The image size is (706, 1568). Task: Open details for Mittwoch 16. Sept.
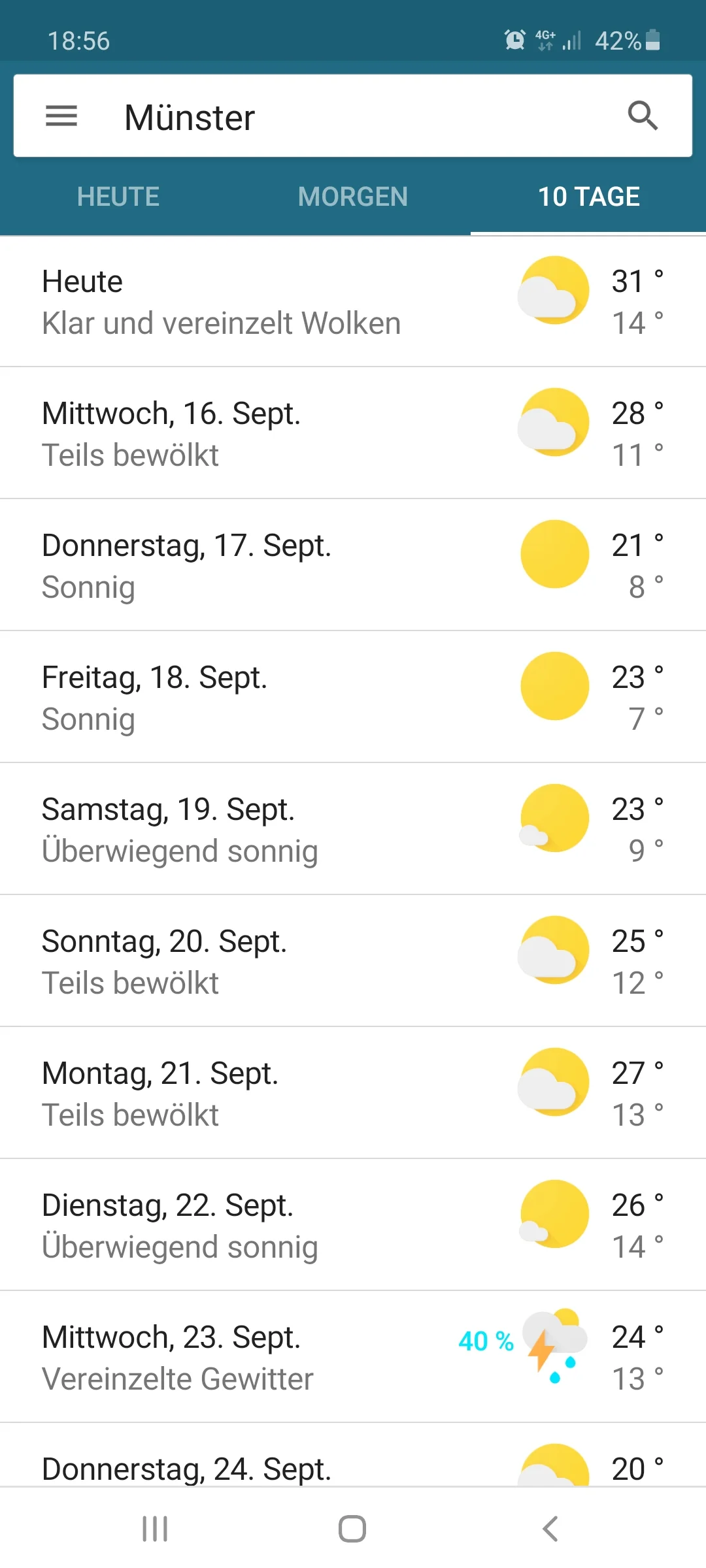point(261,431)
